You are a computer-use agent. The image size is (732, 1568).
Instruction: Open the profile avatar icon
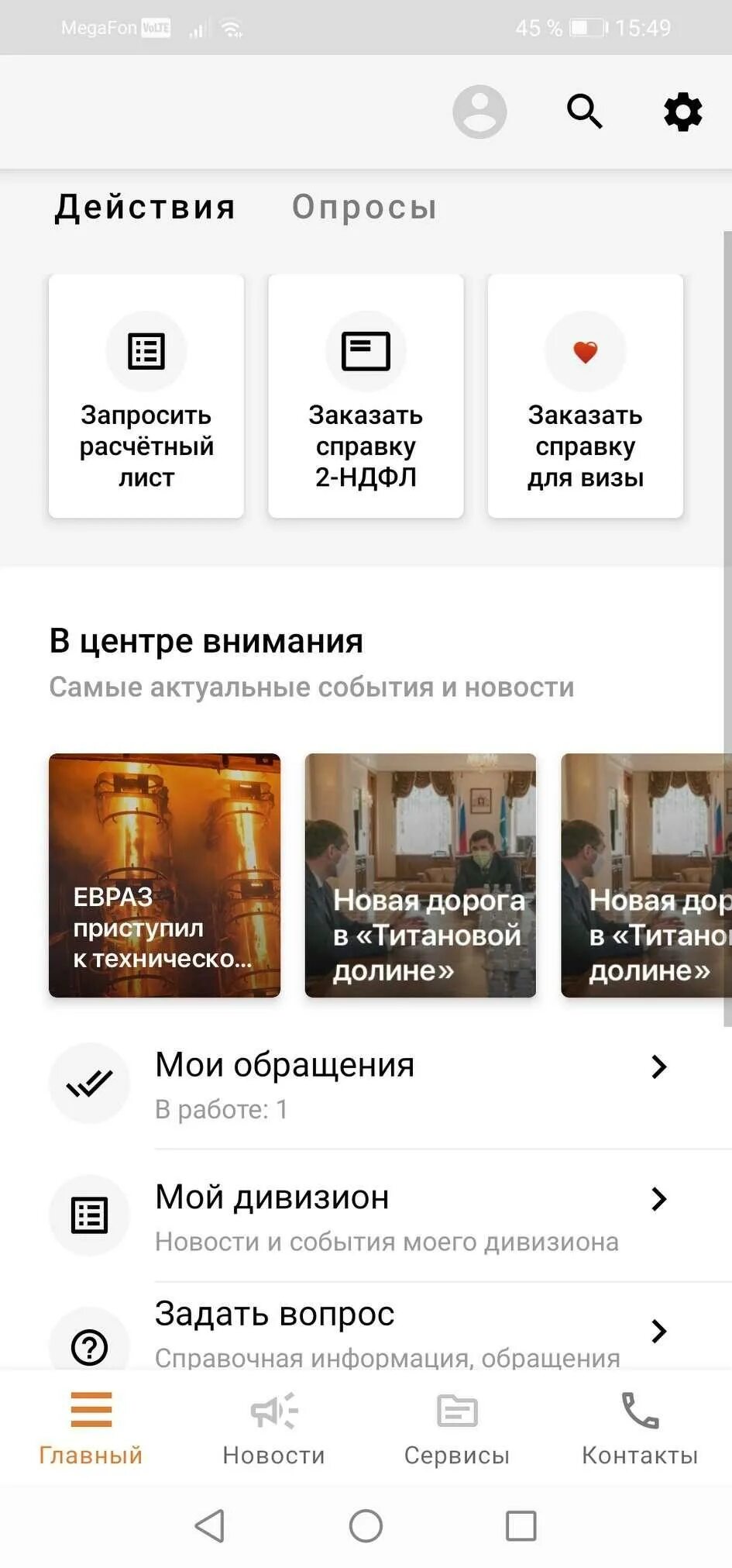(479, 112)
